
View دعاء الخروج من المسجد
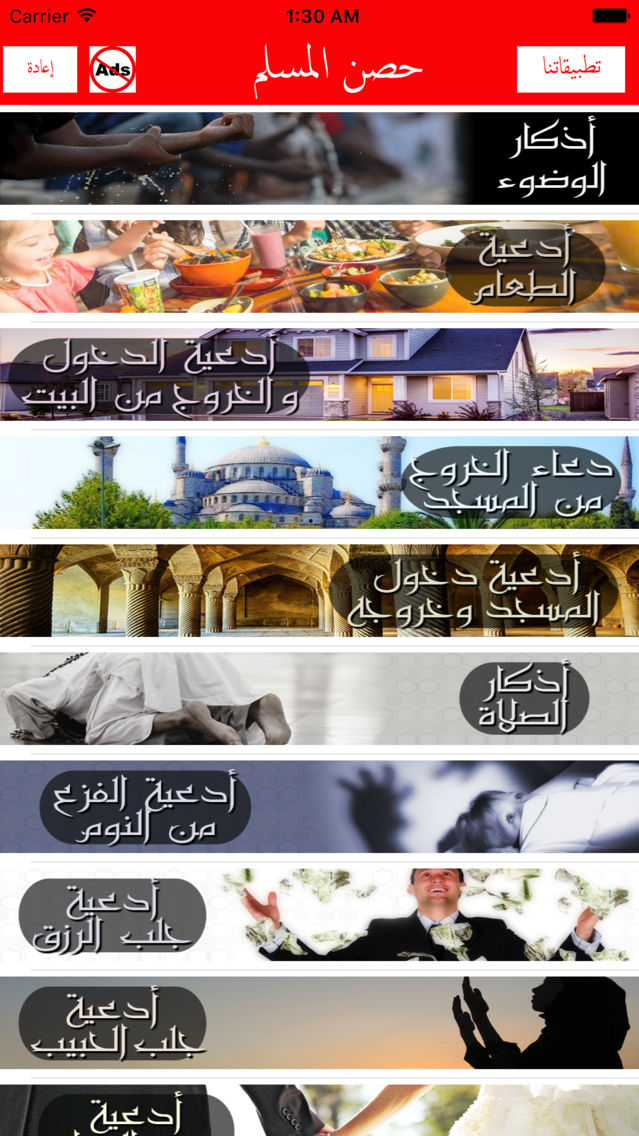point(320,483)
